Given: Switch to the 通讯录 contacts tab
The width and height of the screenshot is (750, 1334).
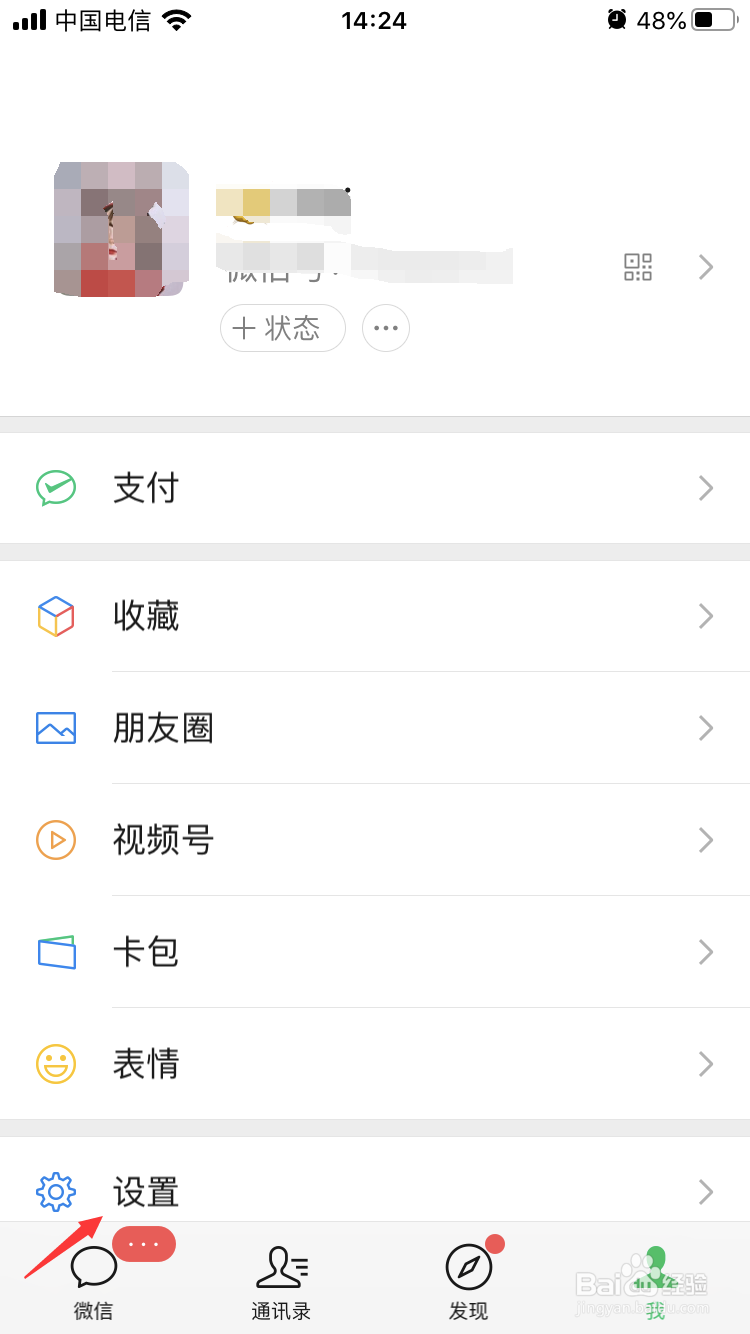Looking at the screenshot, I should point(281,1280).
